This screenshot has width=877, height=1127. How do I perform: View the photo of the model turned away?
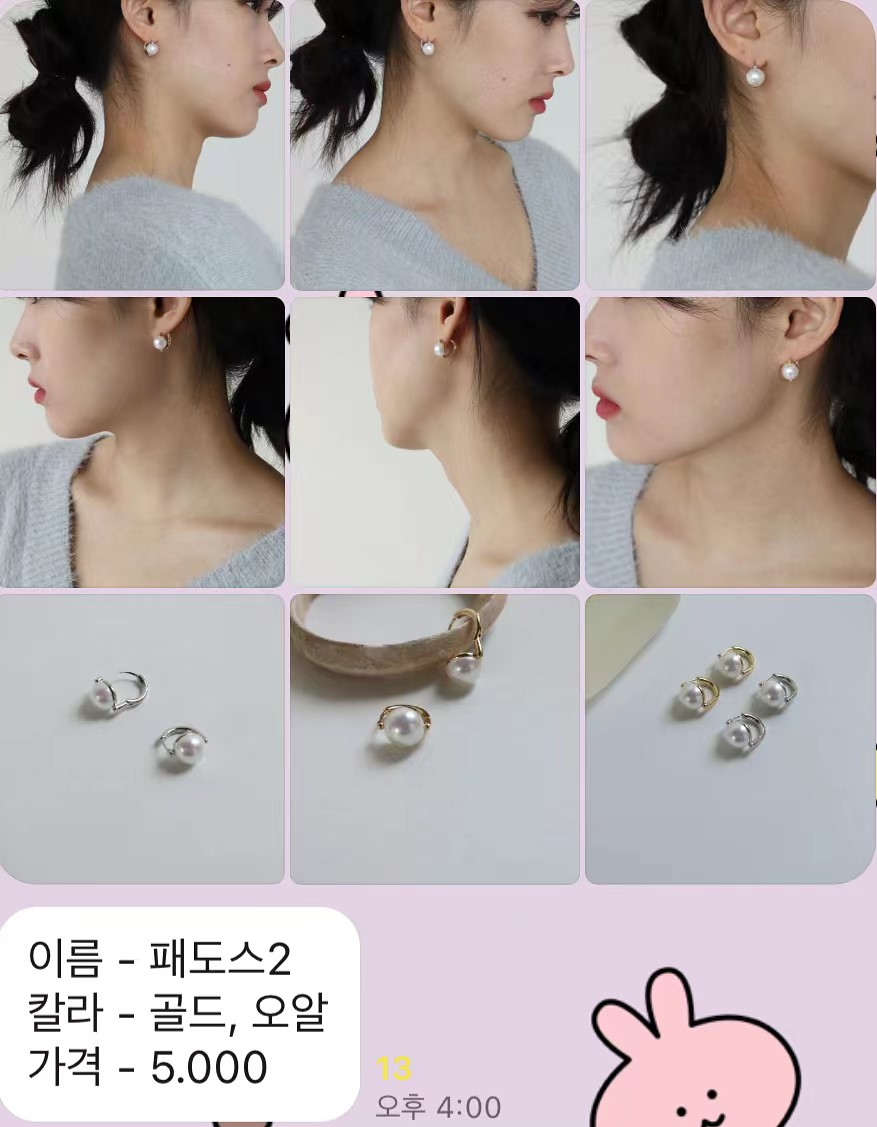pyautogui.click(x=434, y=442)
